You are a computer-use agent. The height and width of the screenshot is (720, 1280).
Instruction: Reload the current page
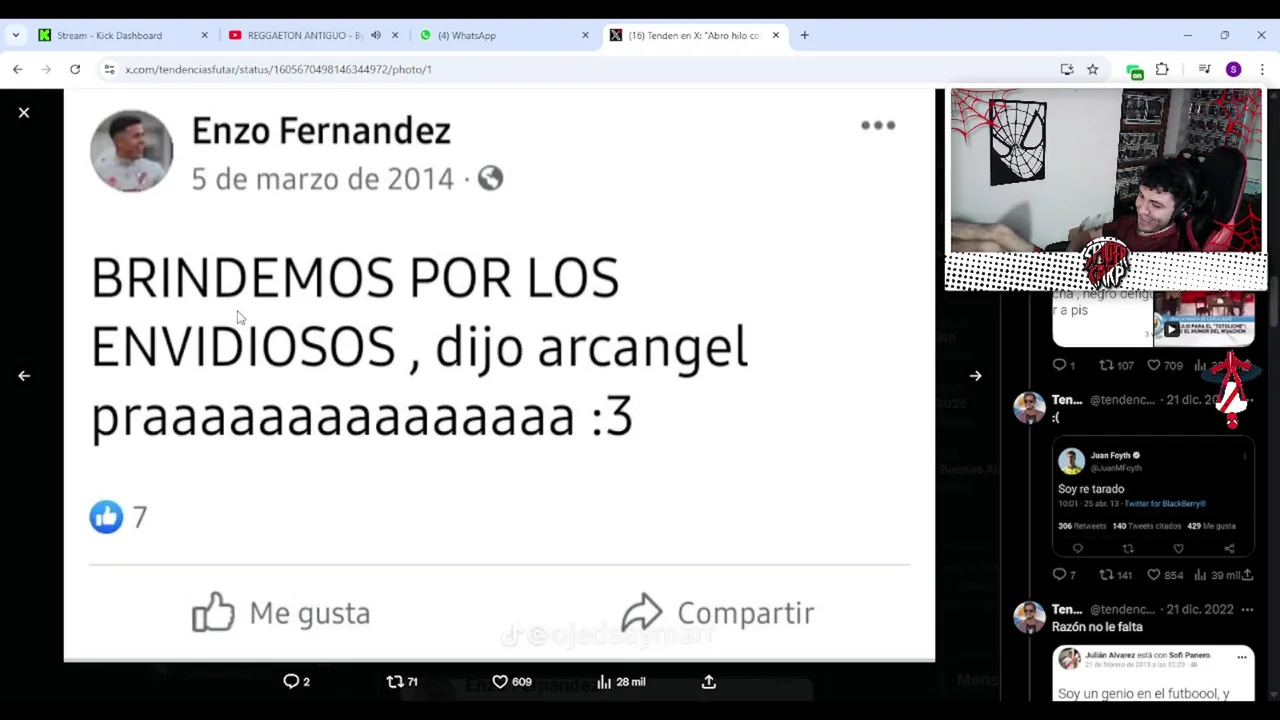(75, 69)
